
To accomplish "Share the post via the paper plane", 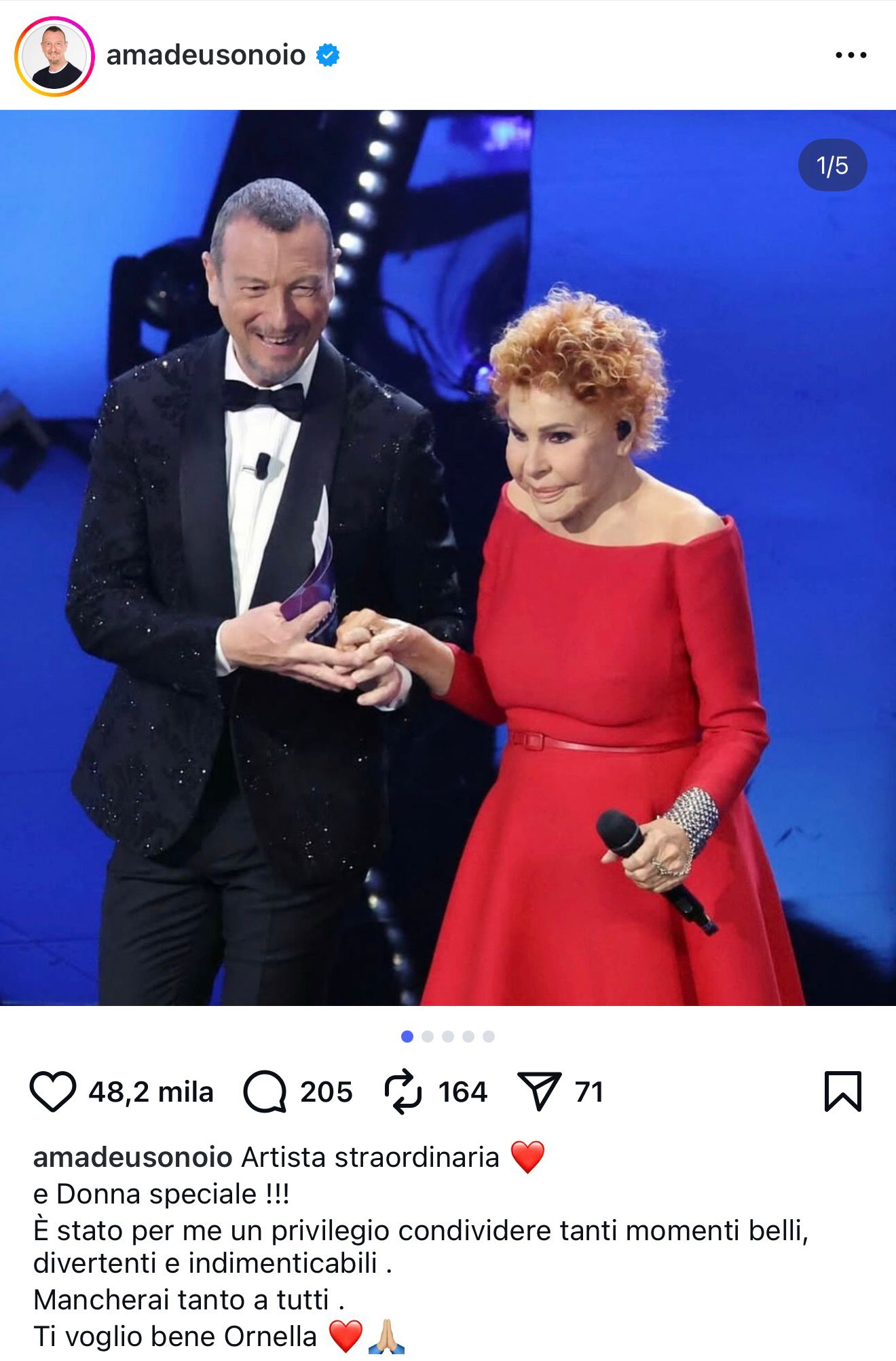I will pyautogui.click(x=539, y=1092).
